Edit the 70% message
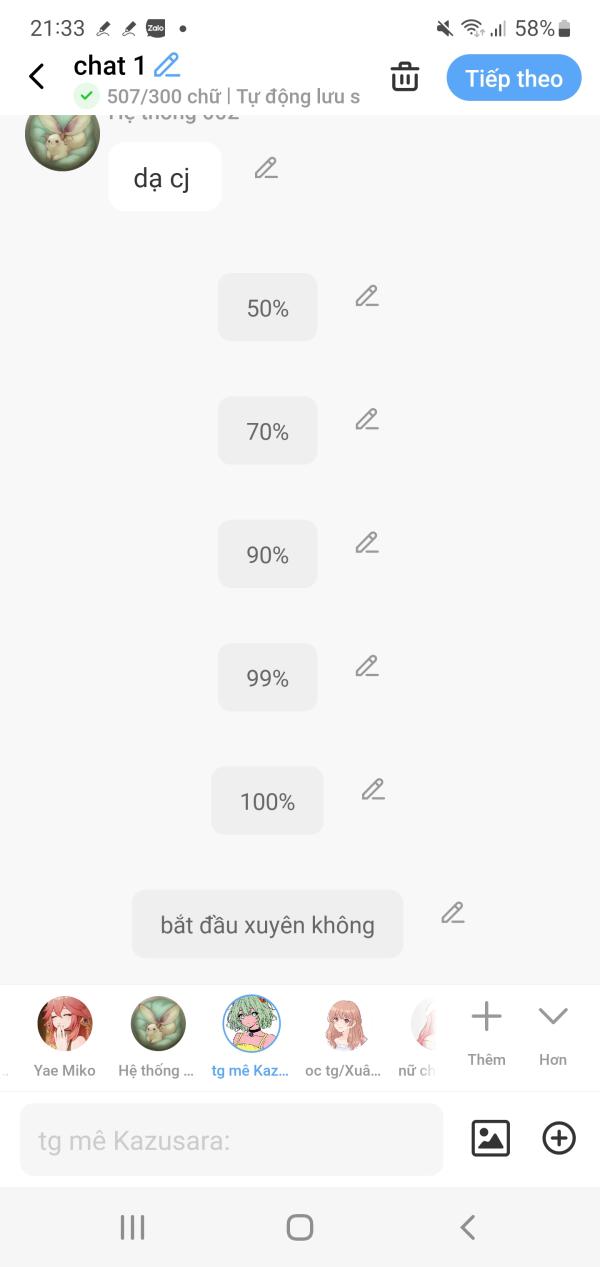The image size is (600, 1267). pyautogui.click(x=367, y=420)
